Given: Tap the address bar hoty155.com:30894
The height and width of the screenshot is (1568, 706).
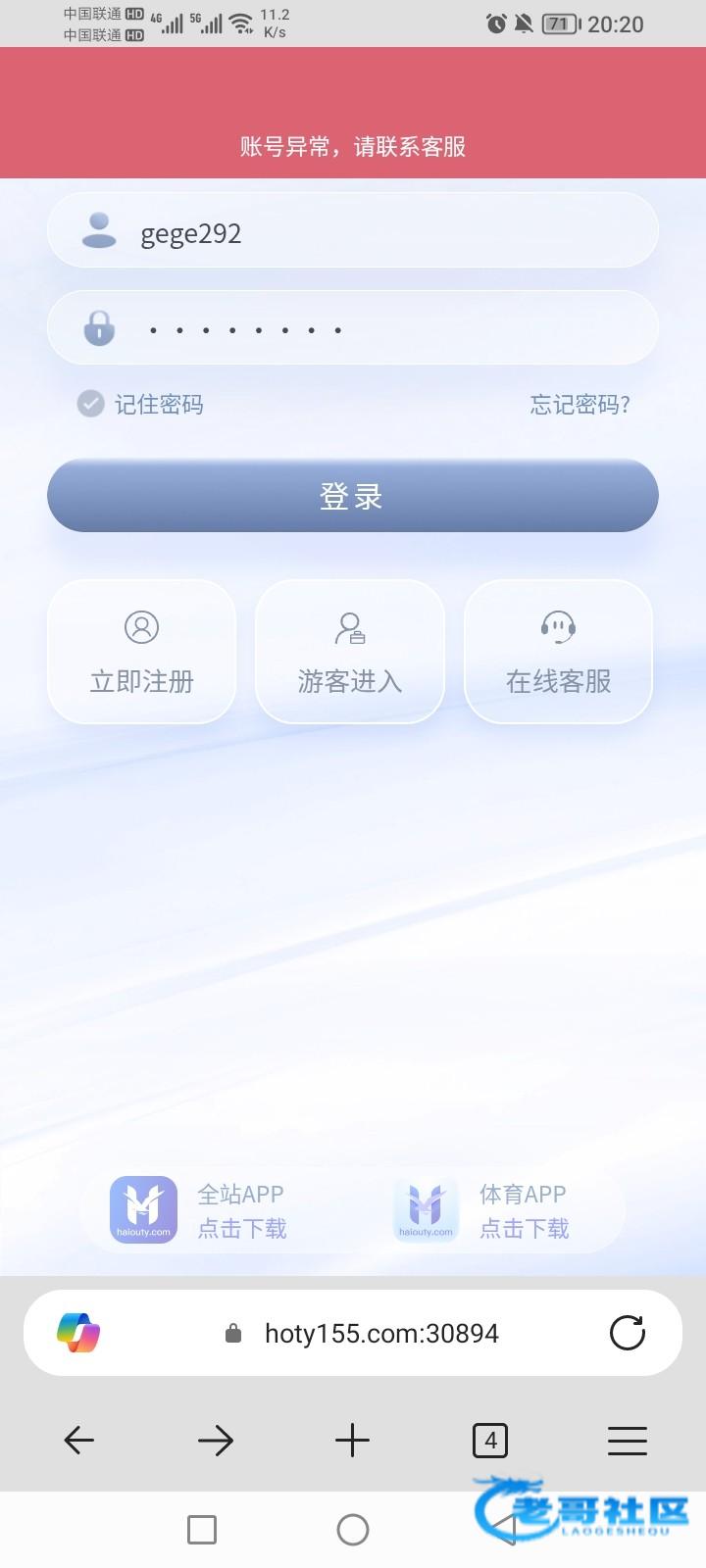Looking at the screenshot, I should 380,1333.
